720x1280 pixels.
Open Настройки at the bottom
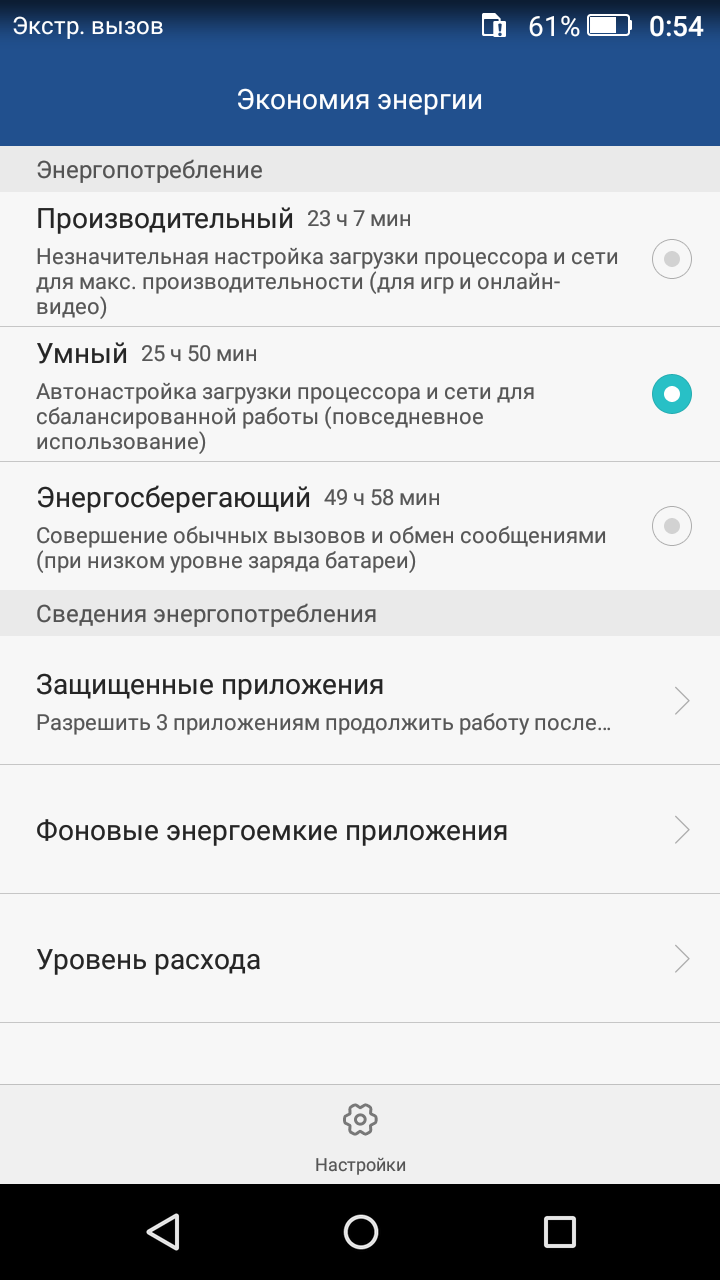(x=360, y=1137)
